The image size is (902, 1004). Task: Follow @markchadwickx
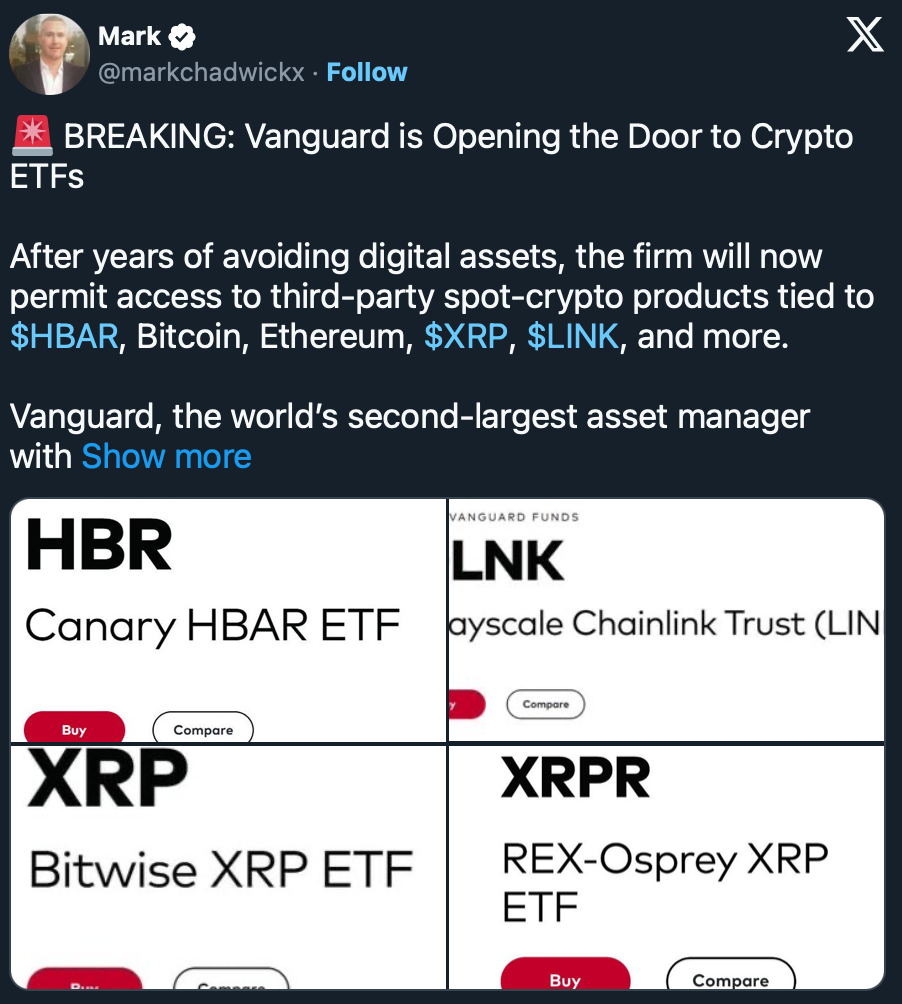367,73
